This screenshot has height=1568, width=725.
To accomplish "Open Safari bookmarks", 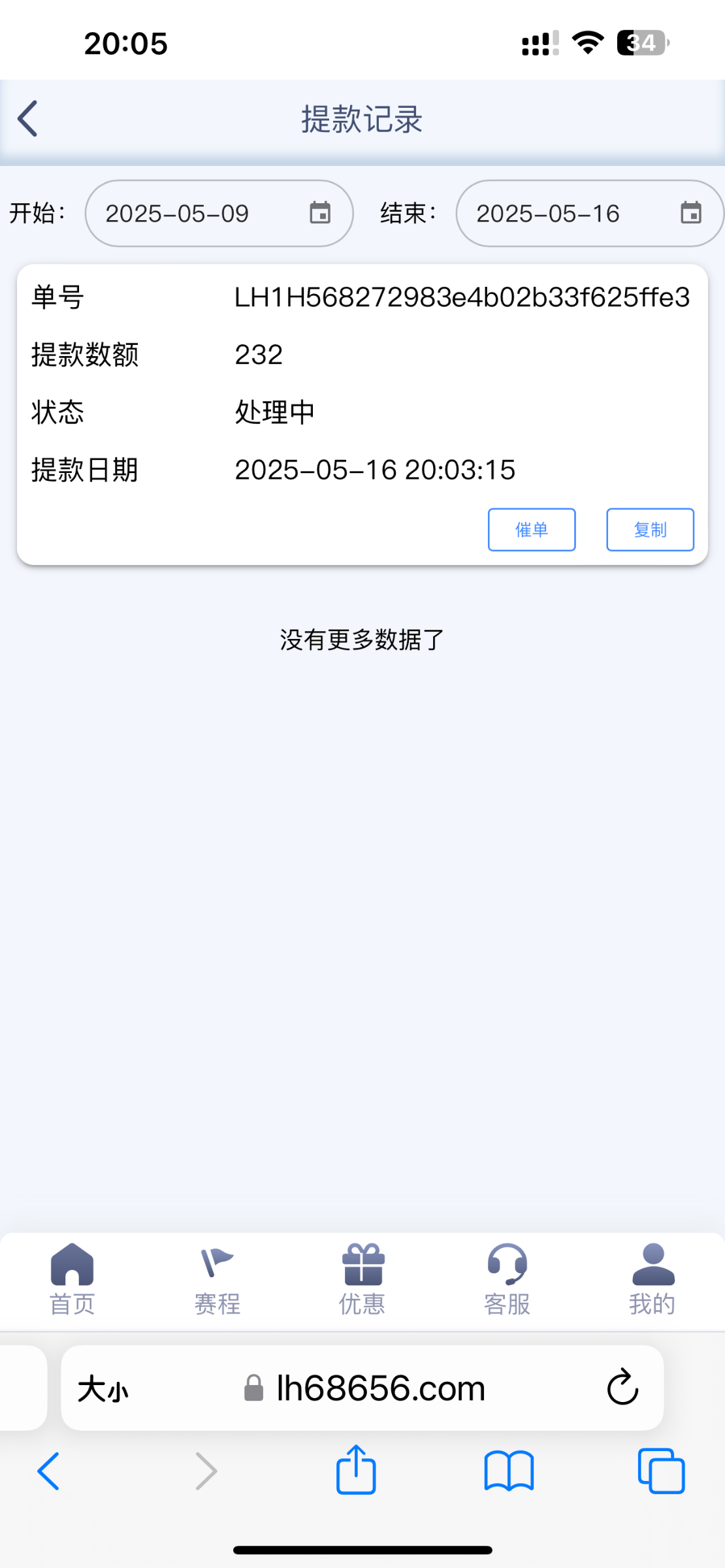I will [x=509, y=1471].
